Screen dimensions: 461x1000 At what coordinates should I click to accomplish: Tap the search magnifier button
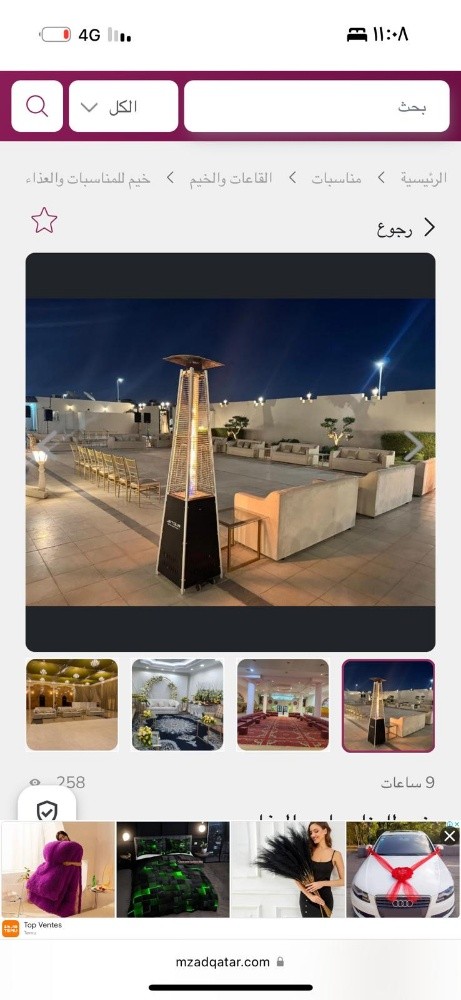coord(37,106)
